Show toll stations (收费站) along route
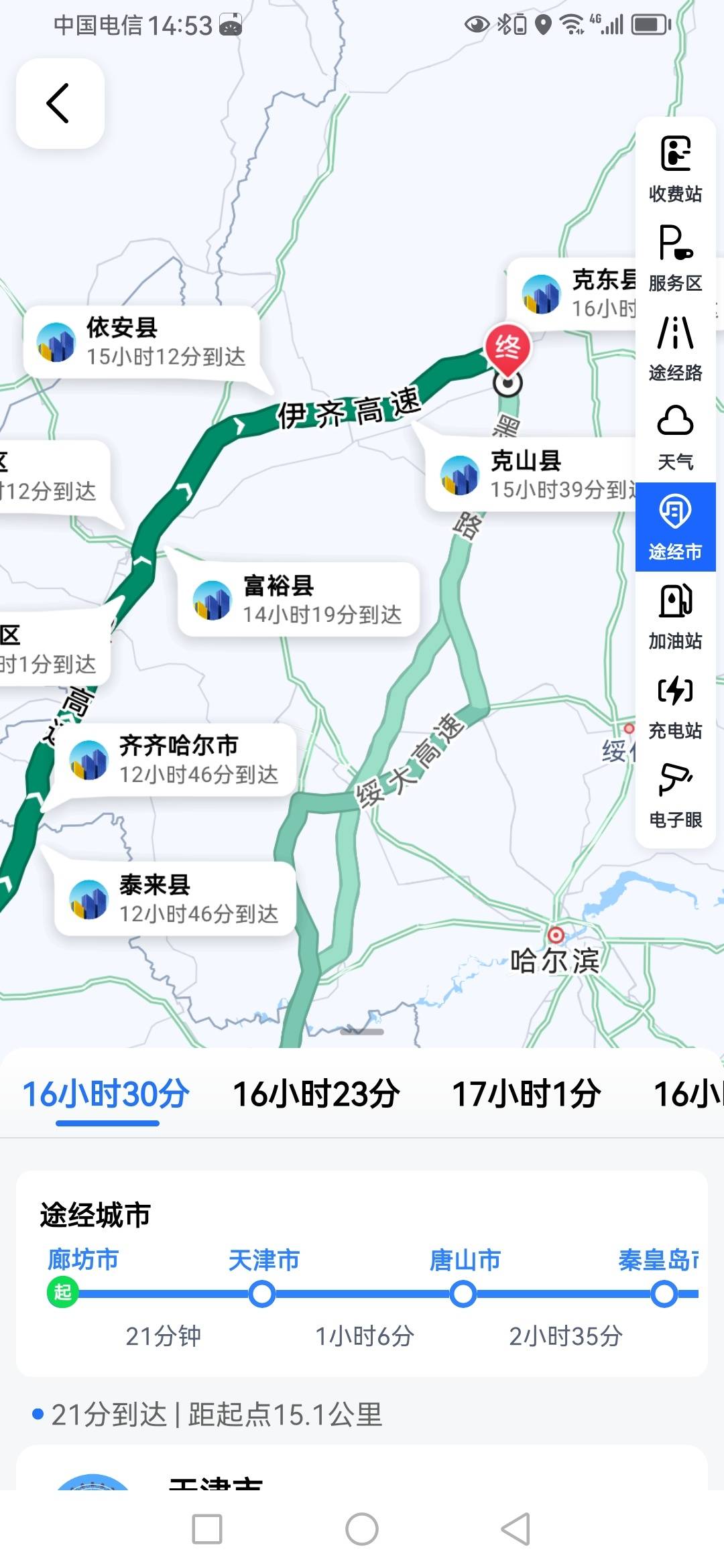This screenshot has width=724, height=1568. tap(675, 169)
